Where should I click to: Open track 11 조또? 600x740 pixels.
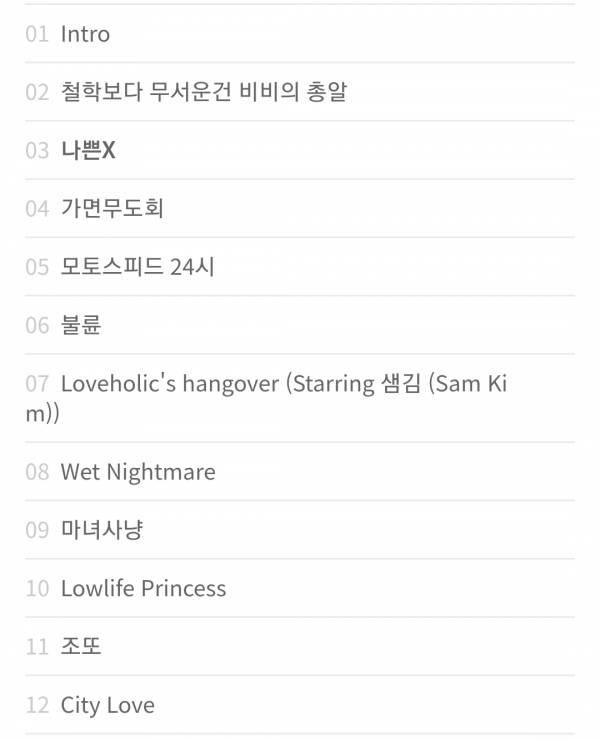coord(81,646)
